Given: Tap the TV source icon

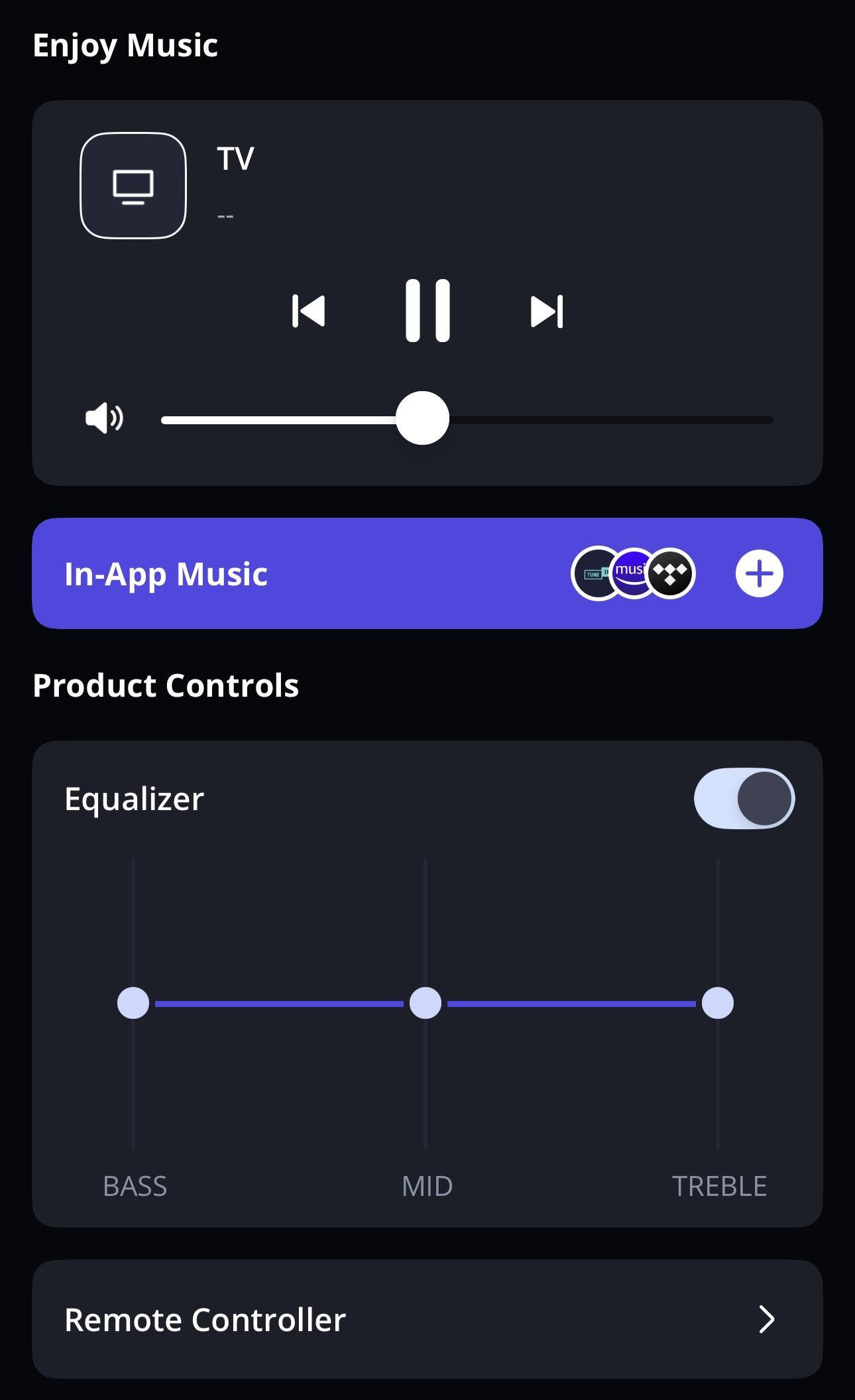Looking at the screenshot, I should point(134,186).
